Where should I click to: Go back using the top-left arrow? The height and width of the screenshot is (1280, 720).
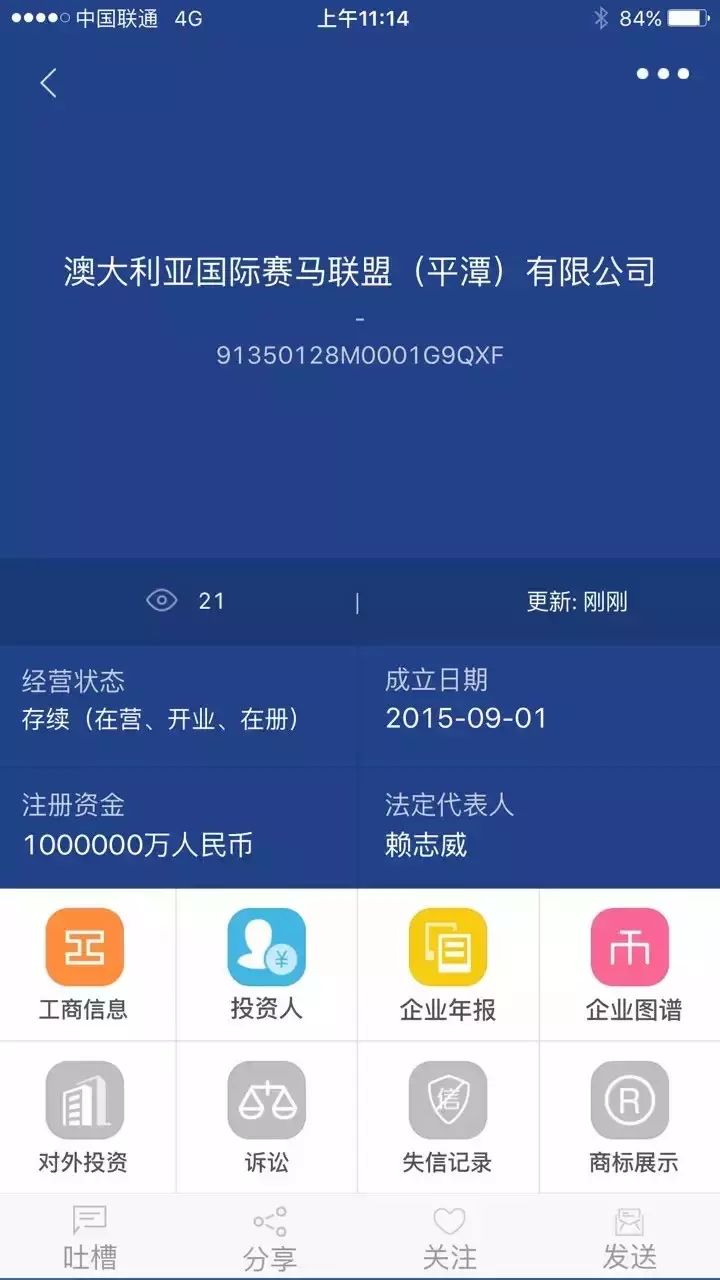[48, 83]
